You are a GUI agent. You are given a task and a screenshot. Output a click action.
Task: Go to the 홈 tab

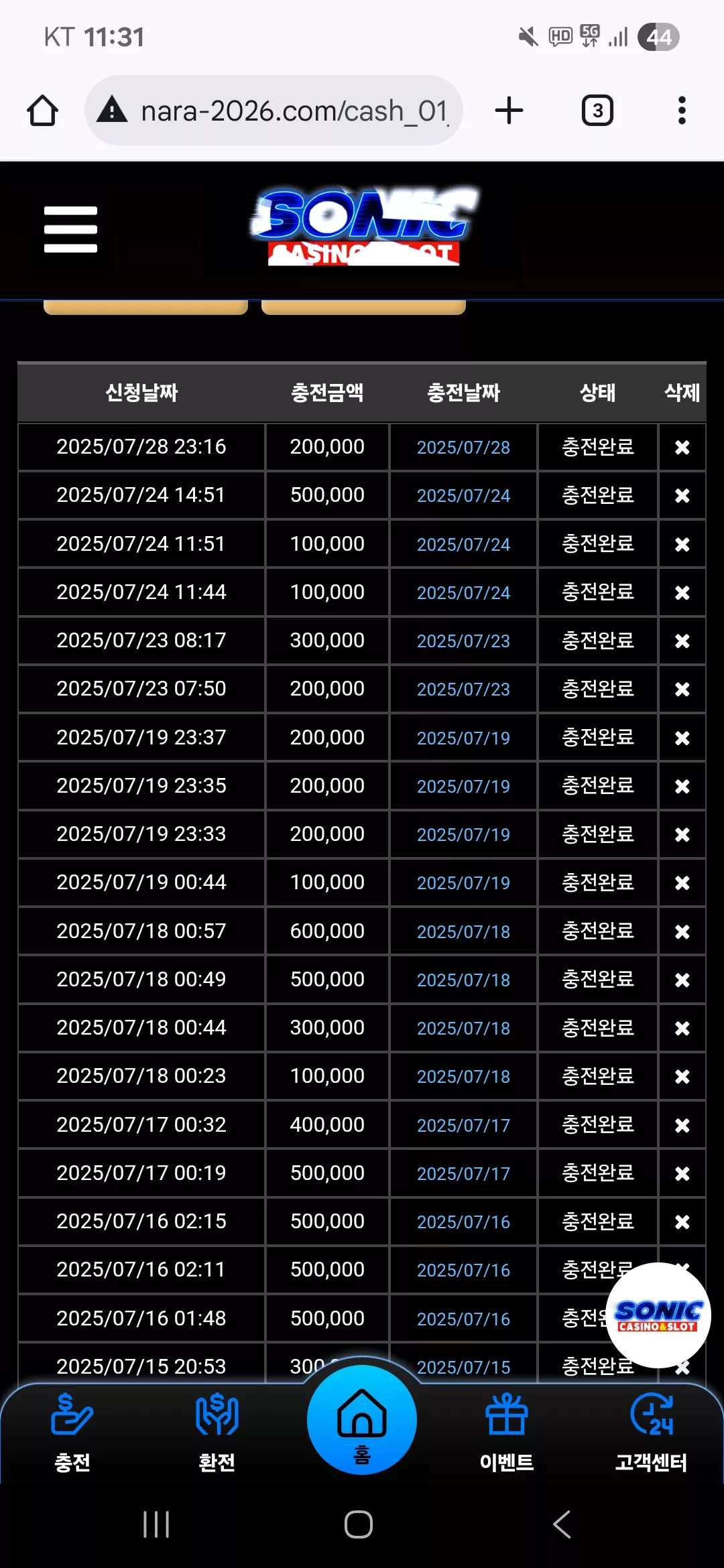click(x=362, y=1420)
